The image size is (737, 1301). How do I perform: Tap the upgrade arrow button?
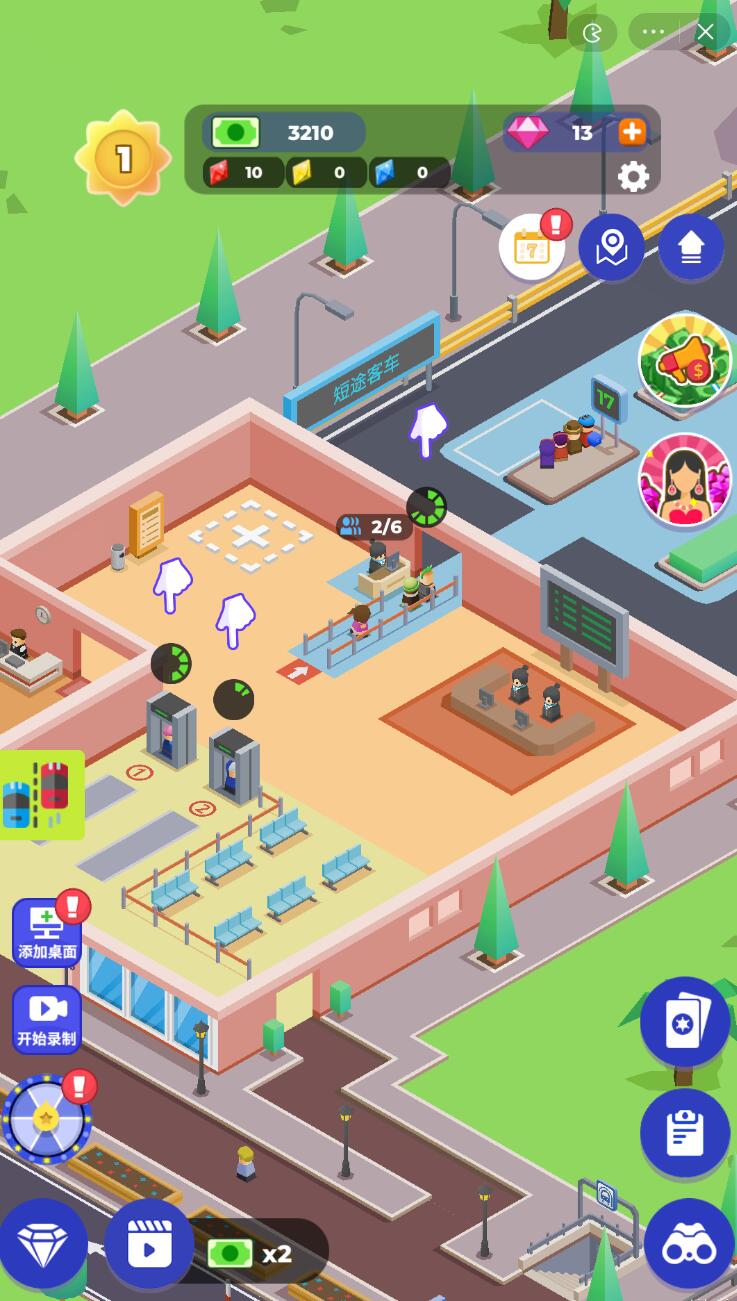tap(691, 247)
